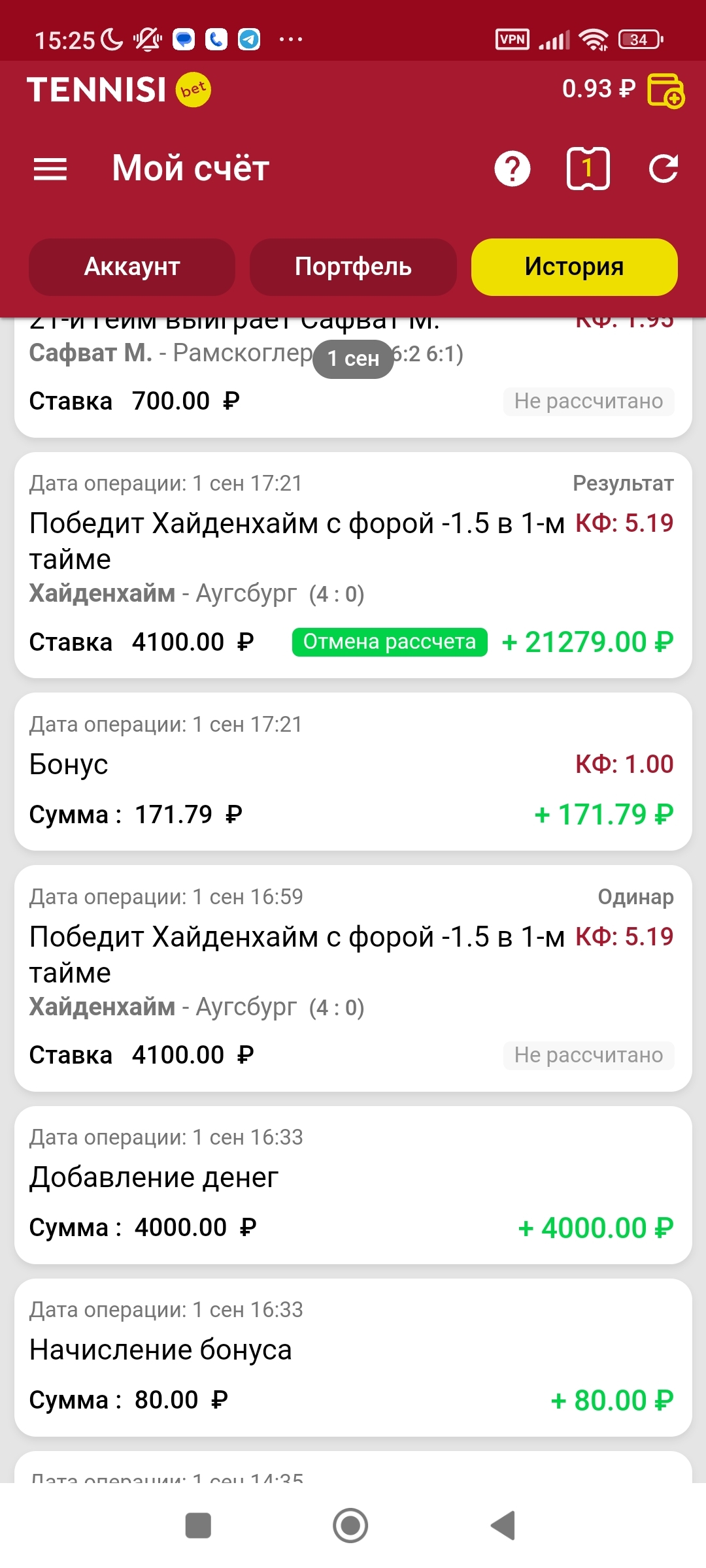Open the Результат bet card at 17:21

pyautogui.click(x=353, y=564)
